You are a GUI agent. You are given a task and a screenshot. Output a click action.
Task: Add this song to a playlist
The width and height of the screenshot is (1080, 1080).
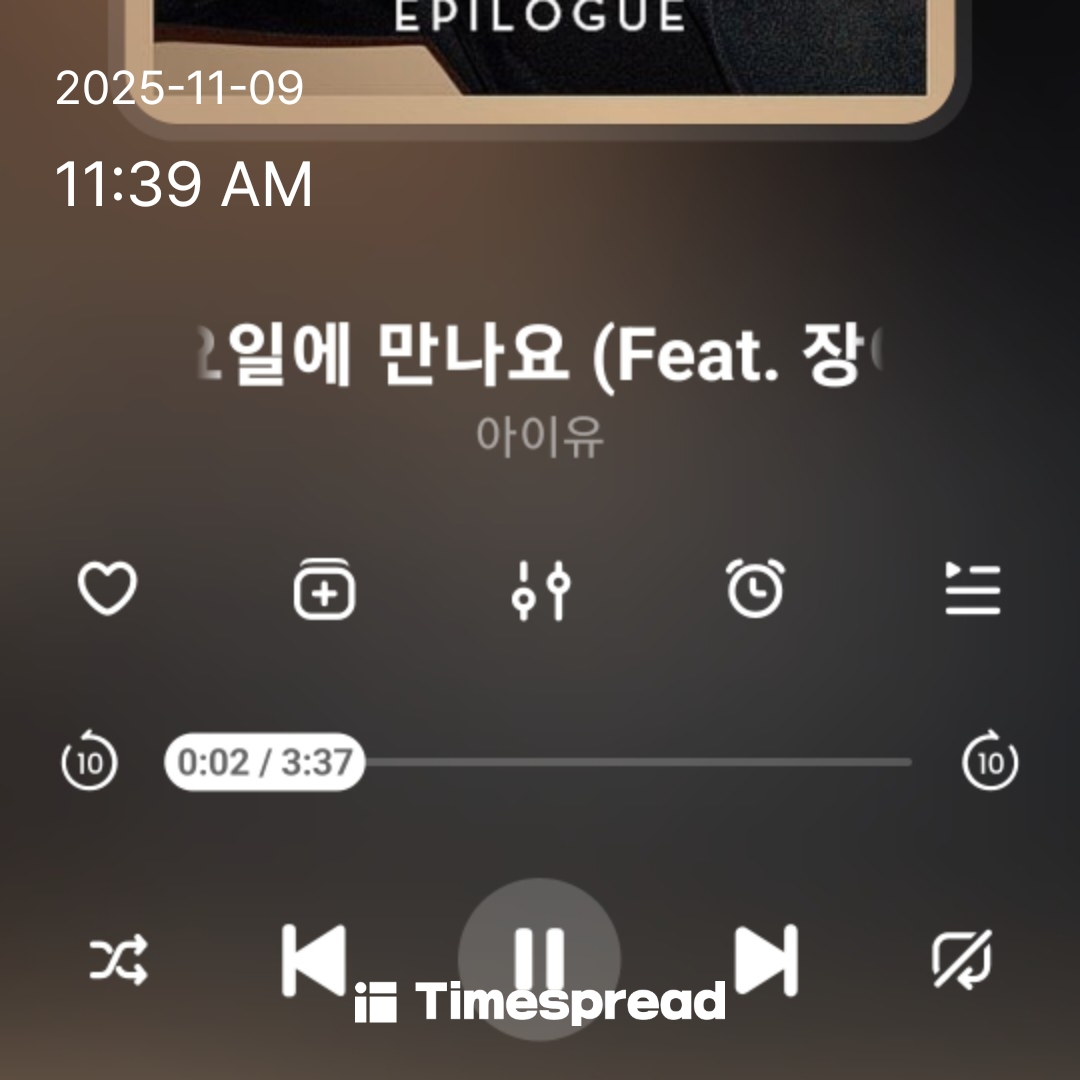pyautogui.click(x=324, y=589)
